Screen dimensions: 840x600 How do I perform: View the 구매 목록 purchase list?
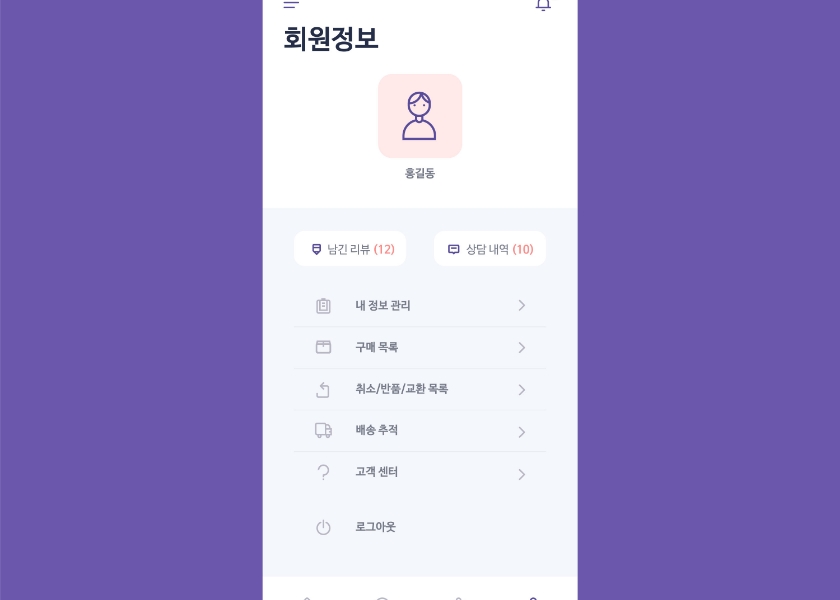point(420,347)
